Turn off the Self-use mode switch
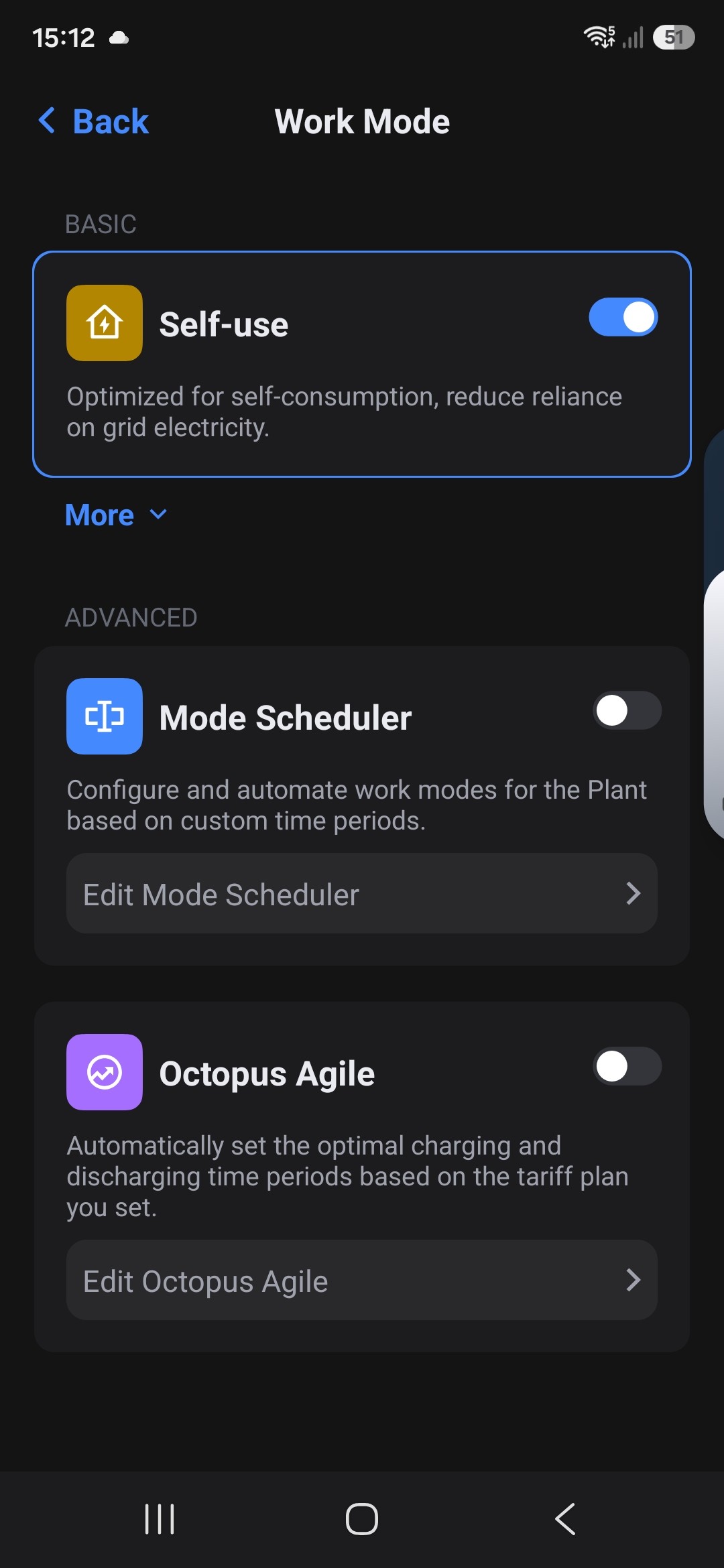Viewport: 724px width, 1568px height. point(623,317)
